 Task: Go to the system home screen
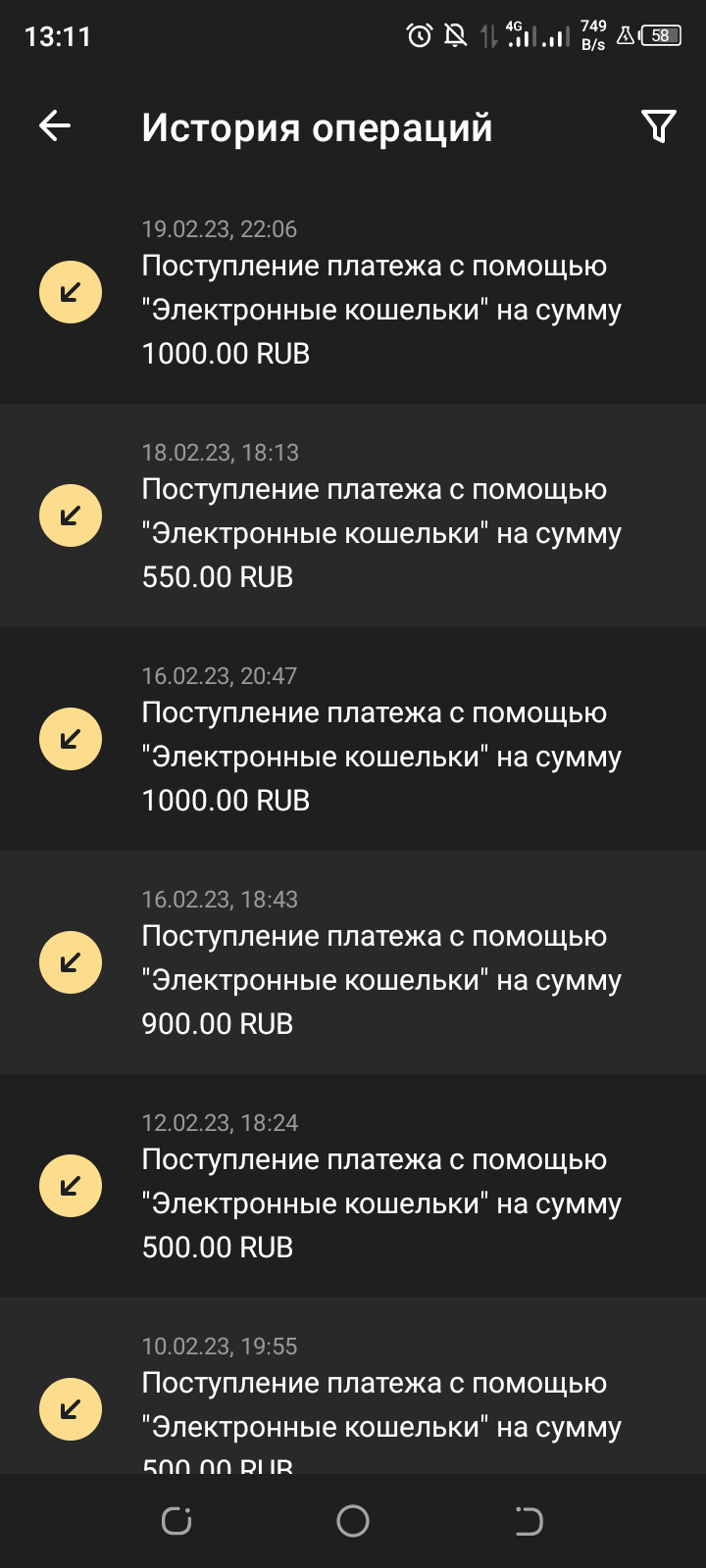pyautogui.click(x=353, y=1521)
